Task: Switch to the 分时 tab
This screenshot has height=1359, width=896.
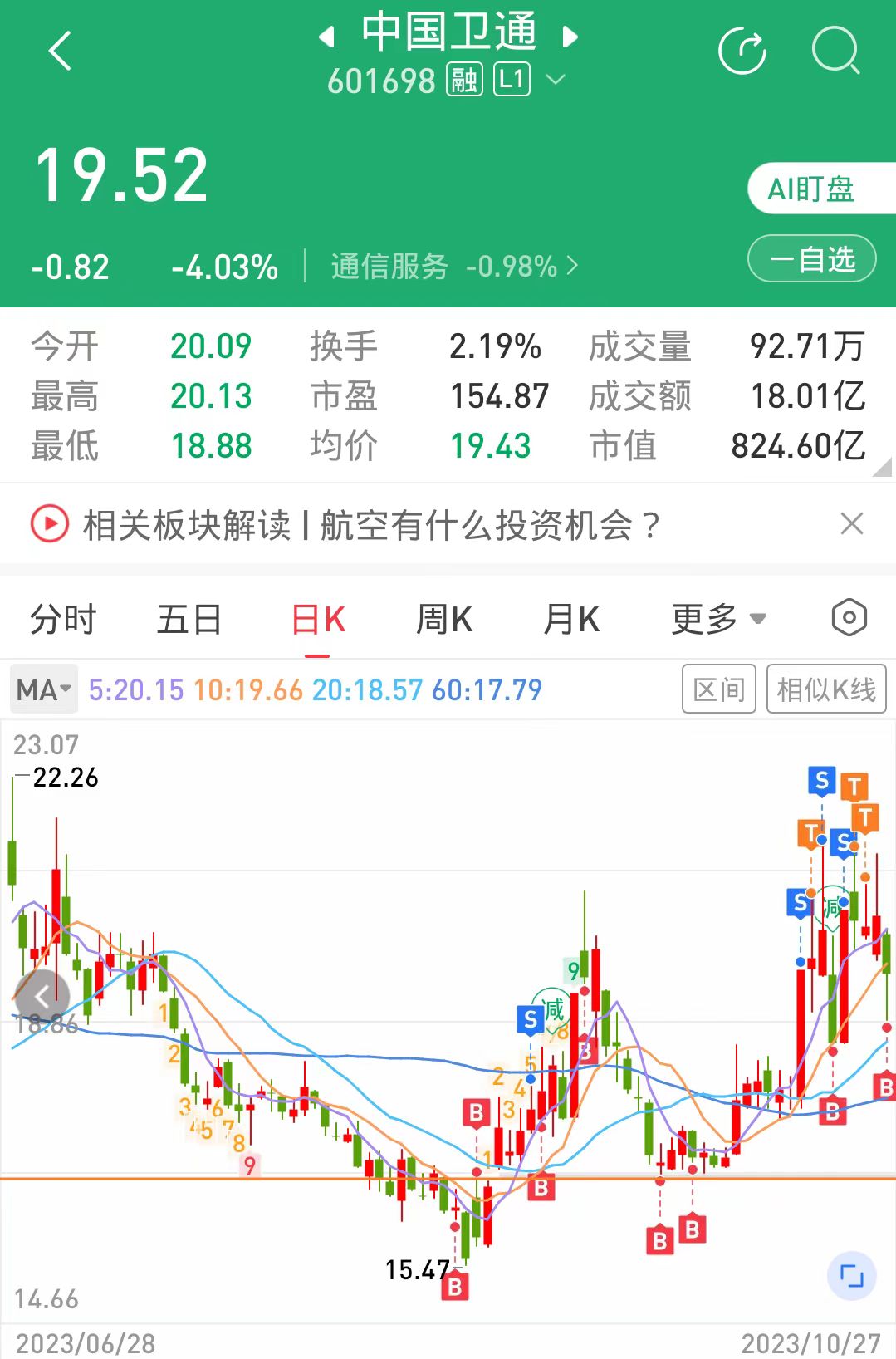Action: click(x=62, y=618)
